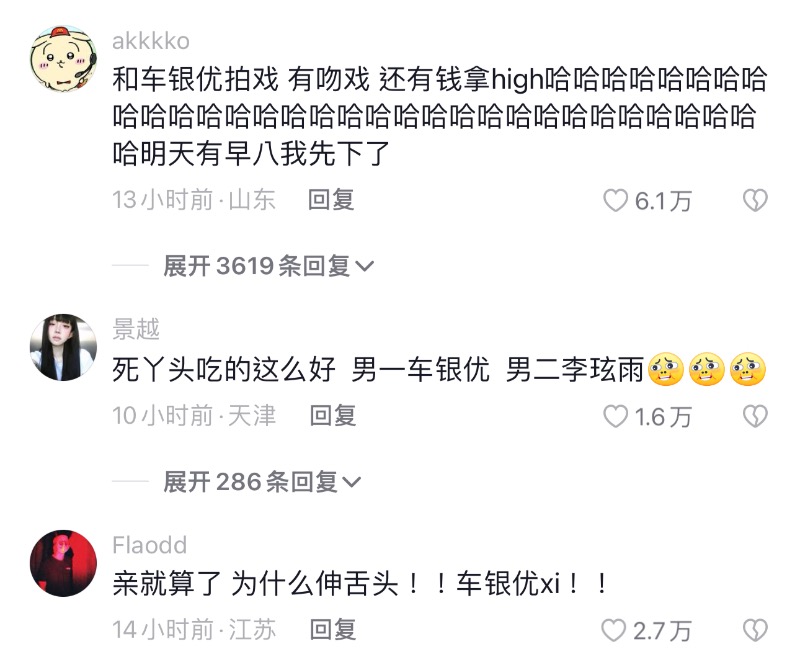Reply to 景越's comment
This screenshot has height=657, width=800.
[331, 415]
